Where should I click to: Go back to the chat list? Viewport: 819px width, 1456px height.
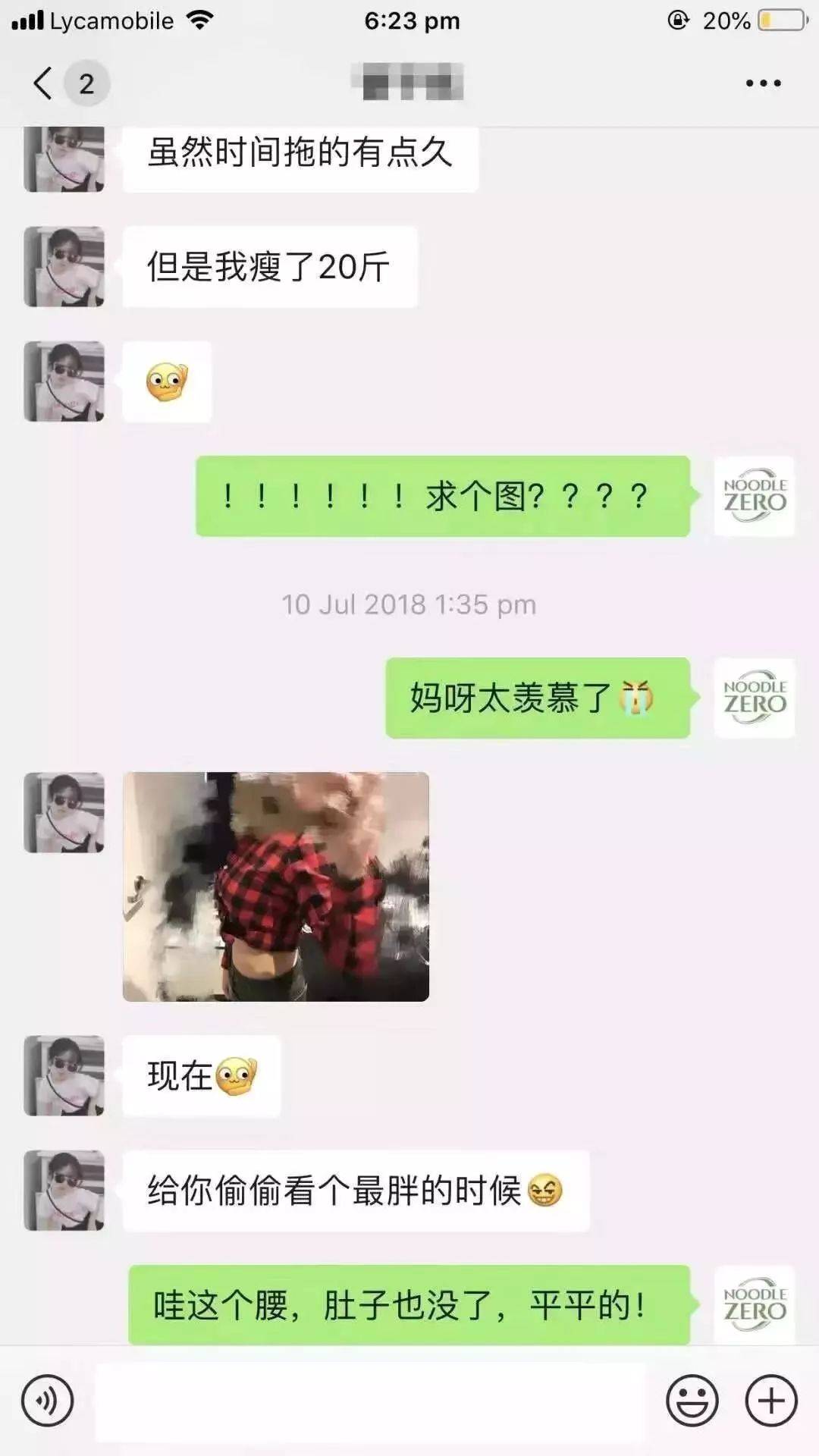point(44,83)
